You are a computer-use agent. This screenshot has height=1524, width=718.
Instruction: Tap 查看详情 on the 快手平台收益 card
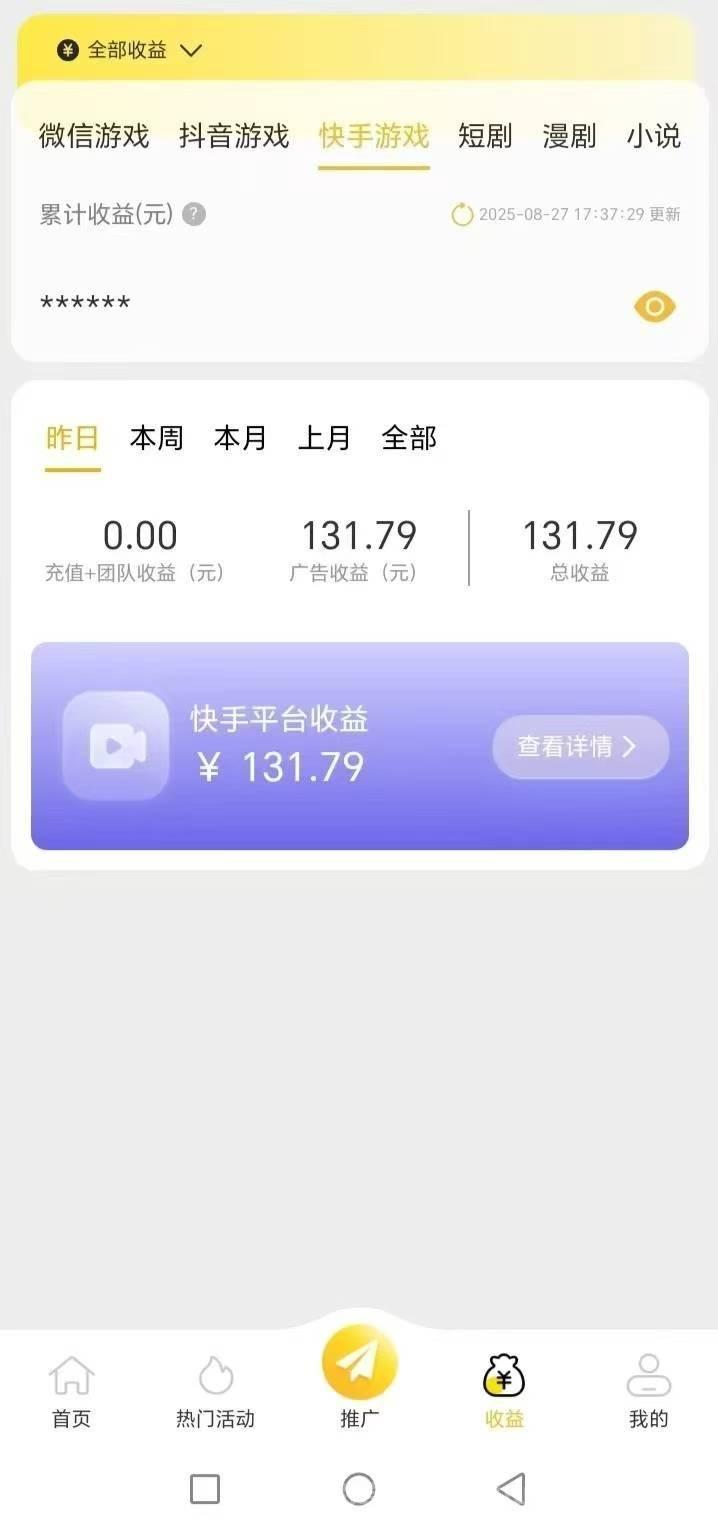580,747
